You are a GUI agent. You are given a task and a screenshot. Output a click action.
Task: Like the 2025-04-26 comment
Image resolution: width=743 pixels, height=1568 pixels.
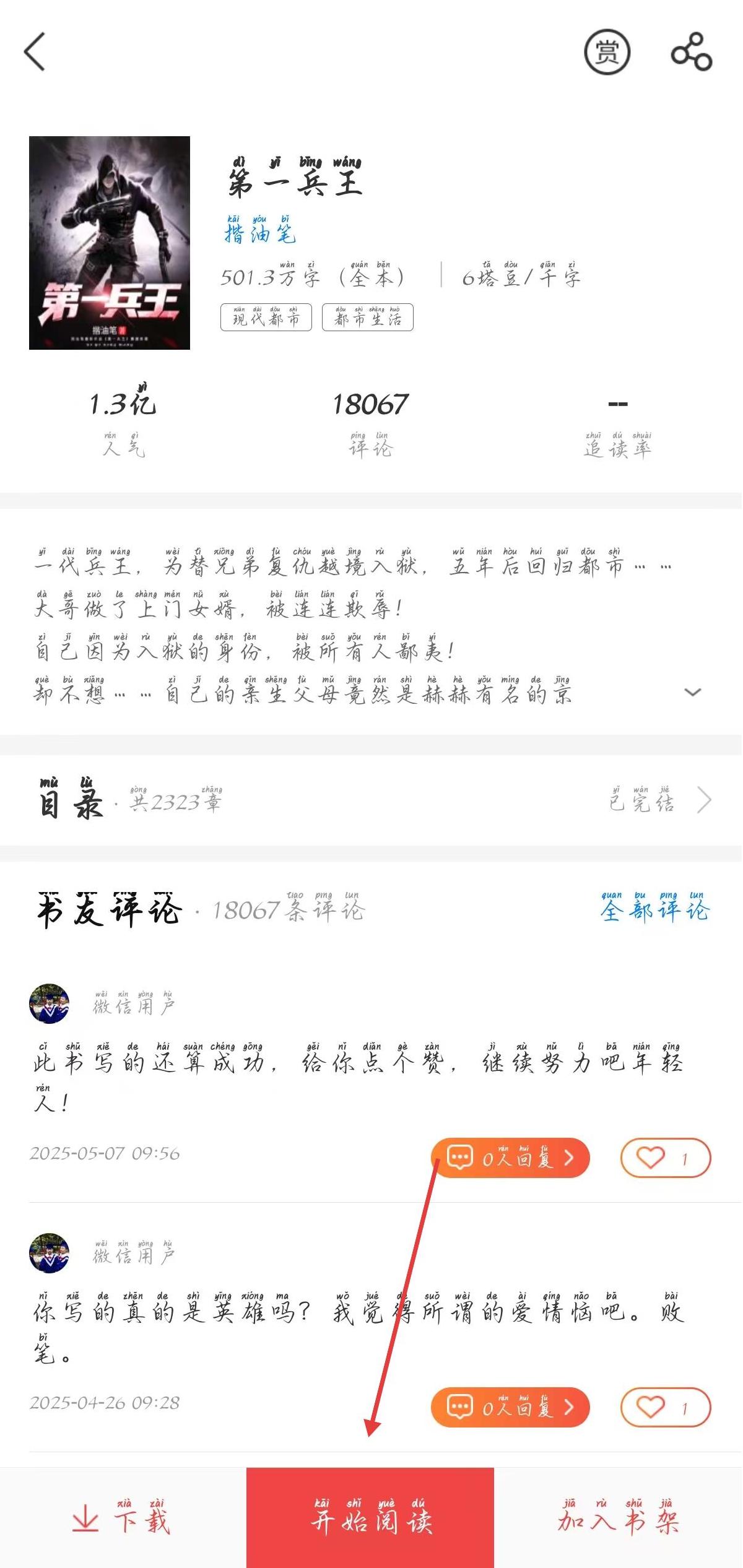click(666, 1408)
